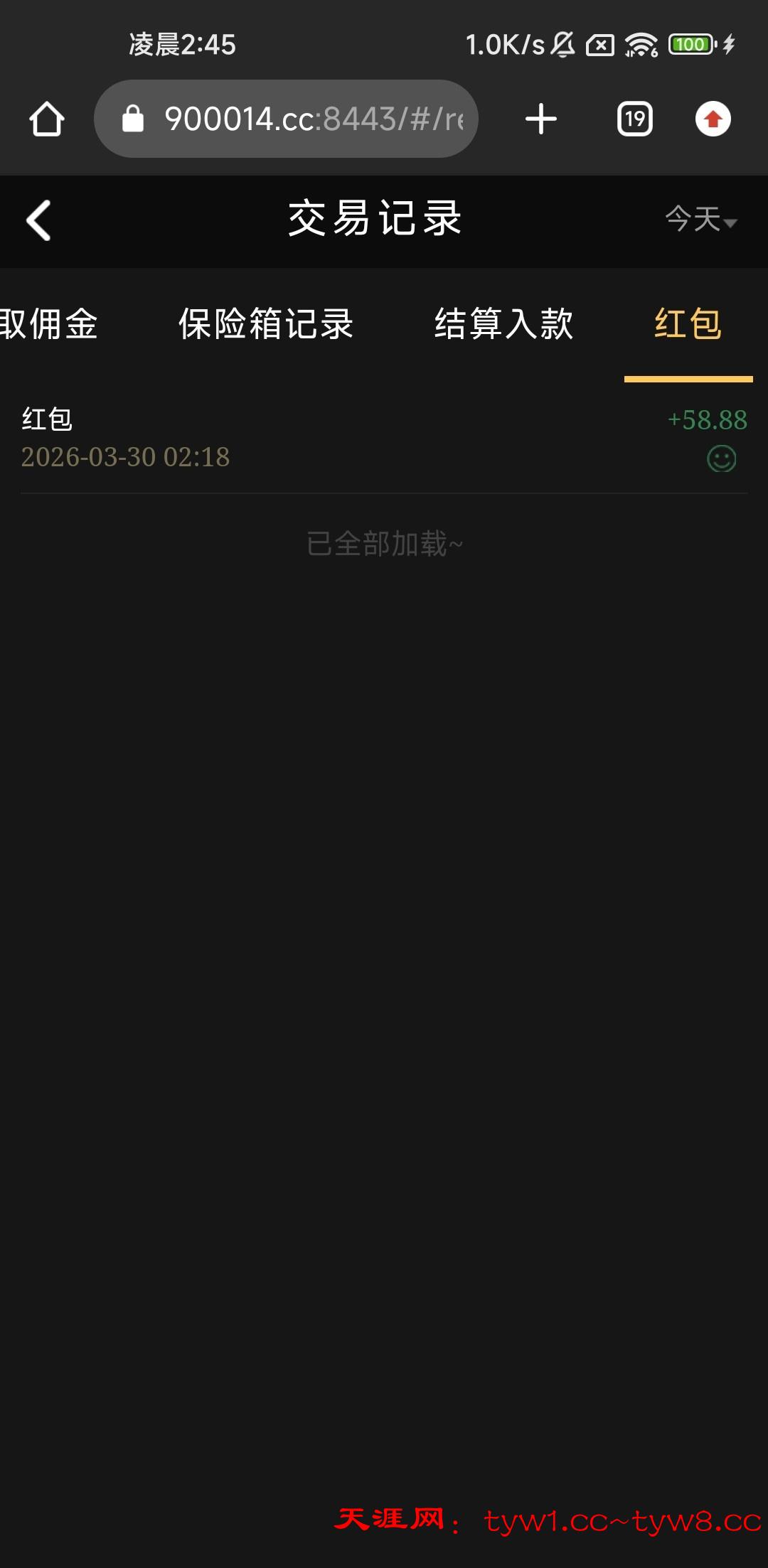Open the 红包 +58.88 record
The height and width of the screenshot is (1568, 768).
(384, 438)
